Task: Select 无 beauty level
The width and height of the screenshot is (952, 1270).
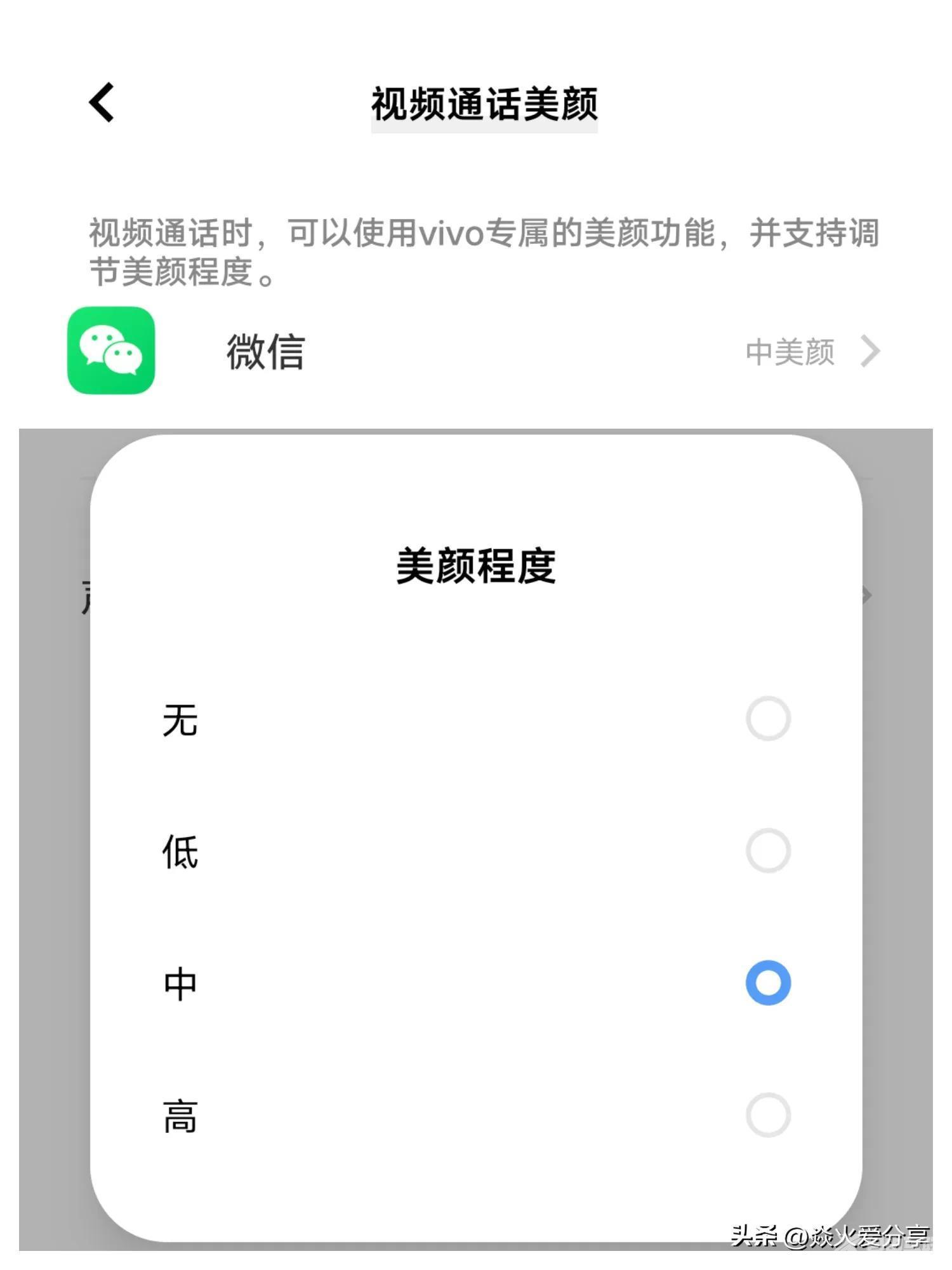Action: (x=767, y=719)
